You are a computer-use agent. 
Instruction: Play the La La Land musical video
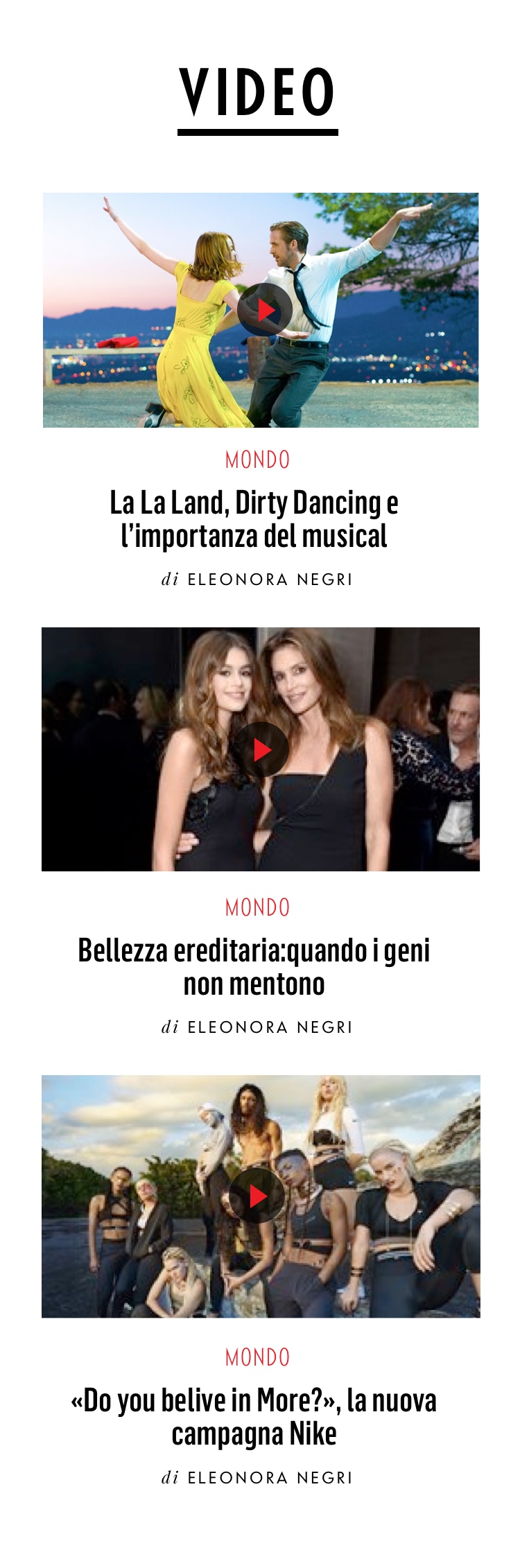pyautogui.click(x=264, y=310)
